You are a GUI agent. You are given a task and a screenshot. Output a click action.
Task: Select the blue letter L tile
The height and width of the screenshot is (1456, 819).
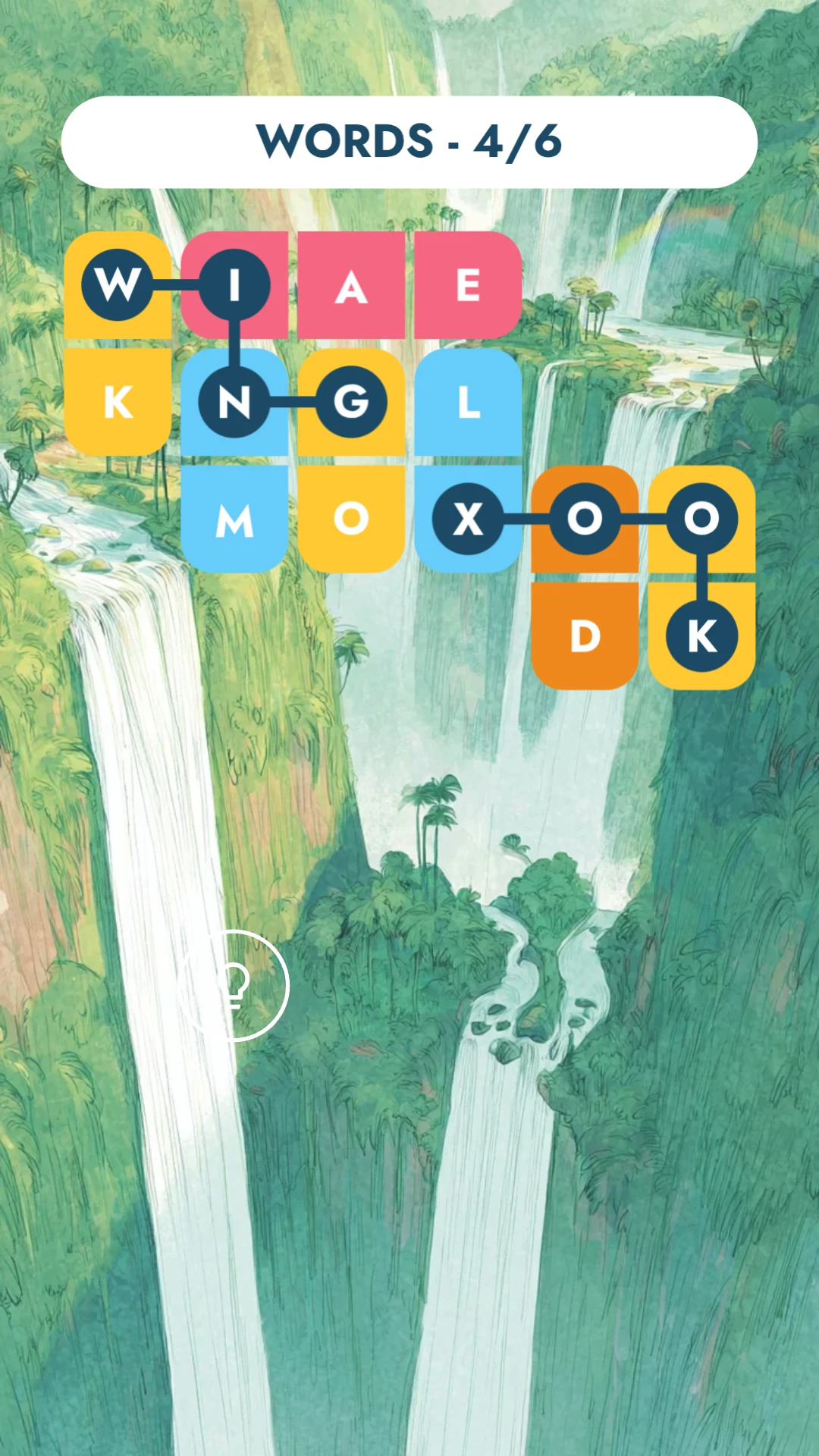click(468, 402)
